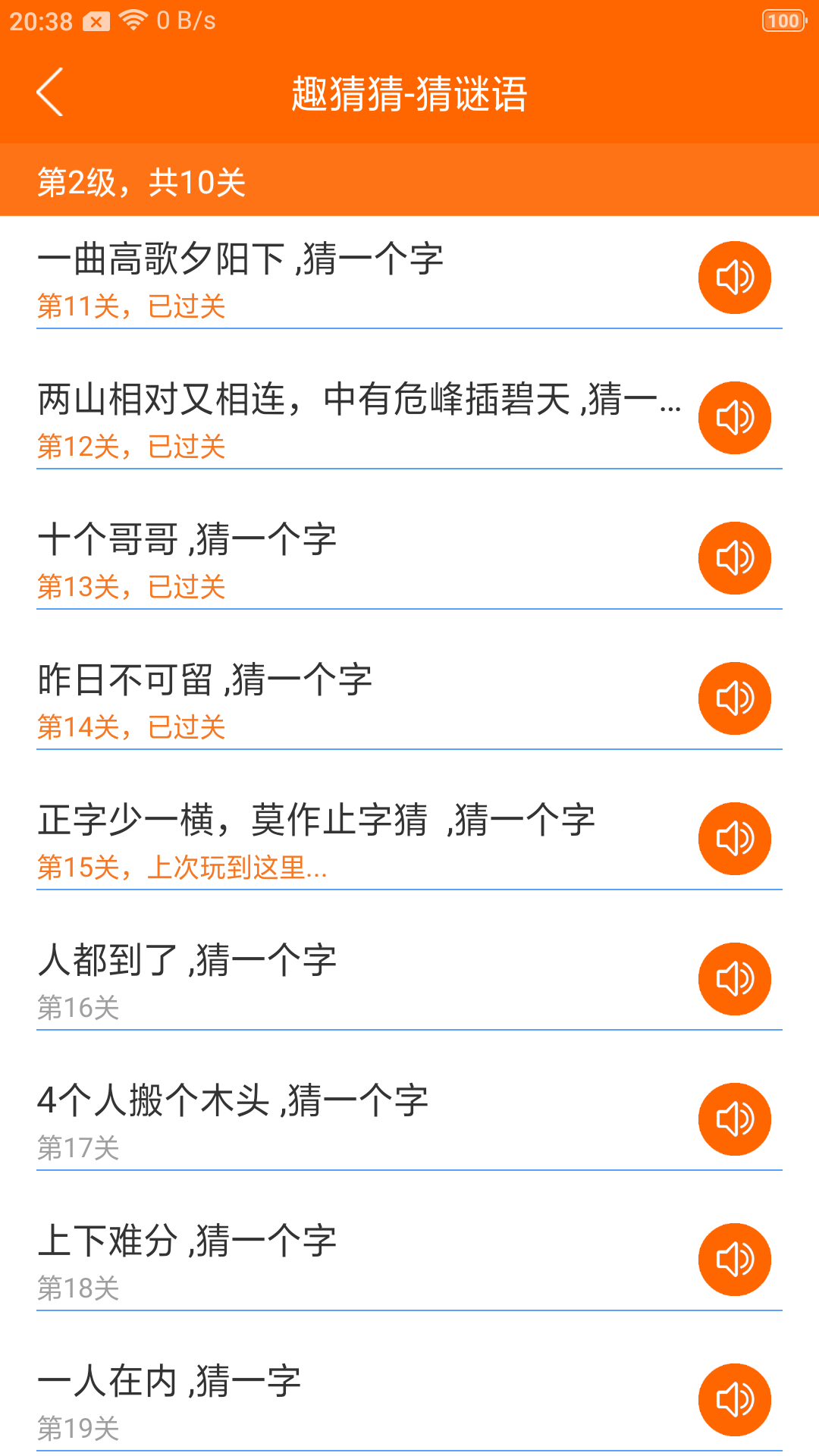Tap the speaker icon beside 人都到了
This screenshot has height=1456, width=819.
[x=734, y=978]
